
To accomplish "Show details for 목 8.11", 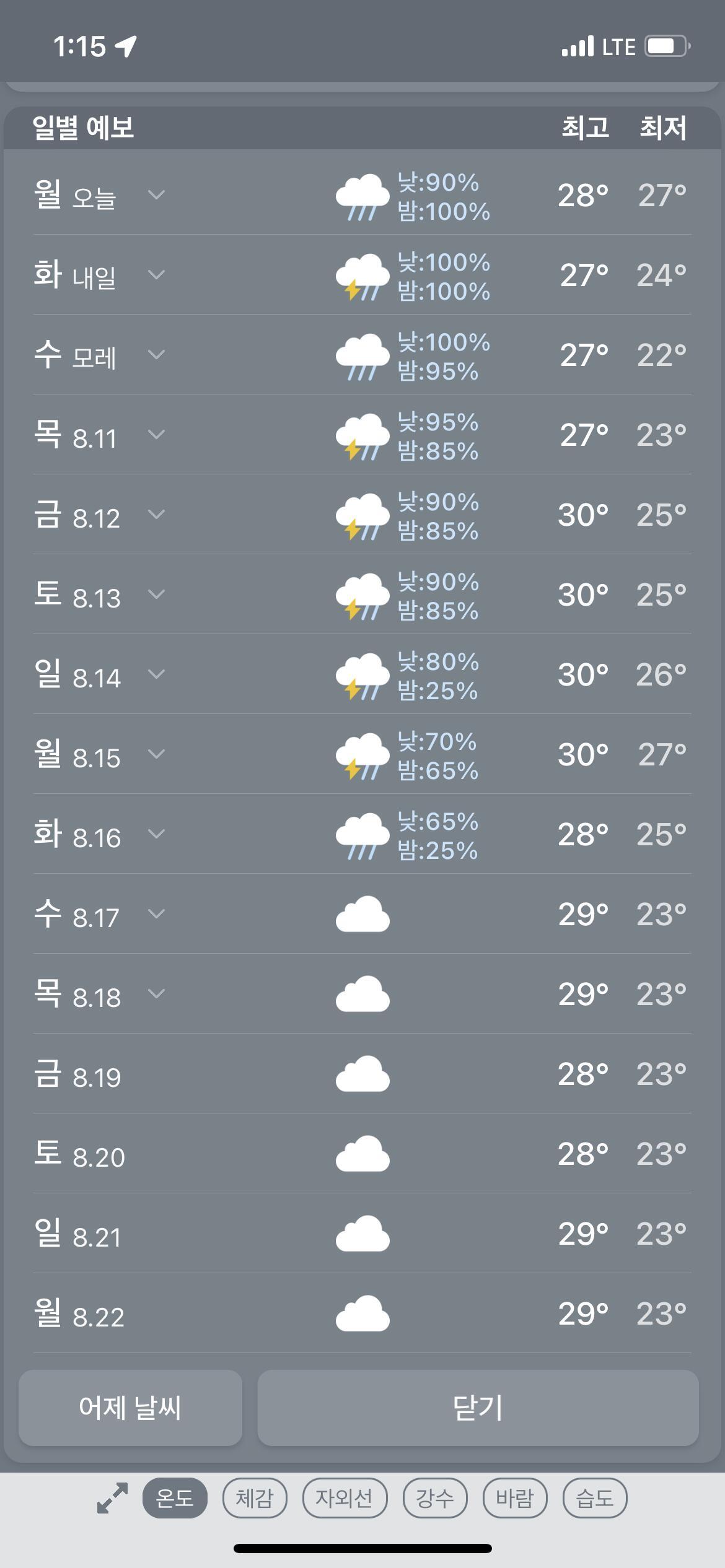I will click(156, 435).
